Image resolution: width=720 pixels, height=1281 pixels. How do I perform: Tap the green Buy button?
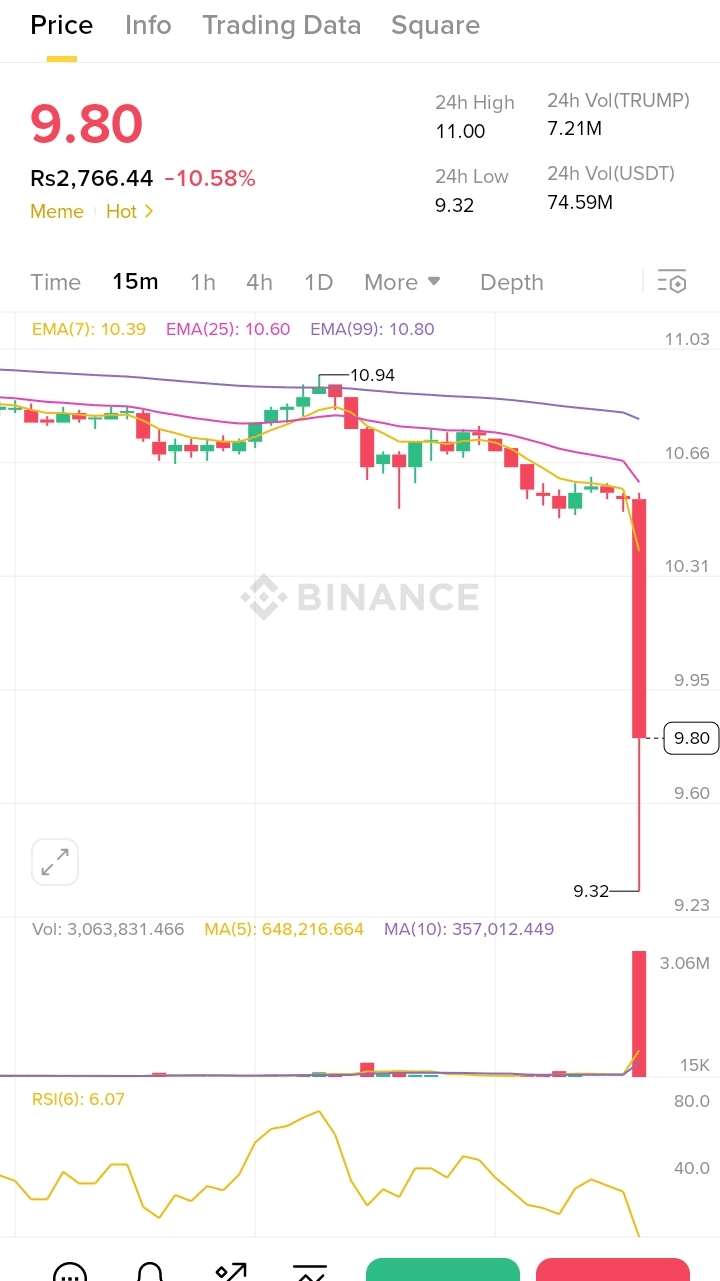pyautogui.click(x=442, y=1270)
